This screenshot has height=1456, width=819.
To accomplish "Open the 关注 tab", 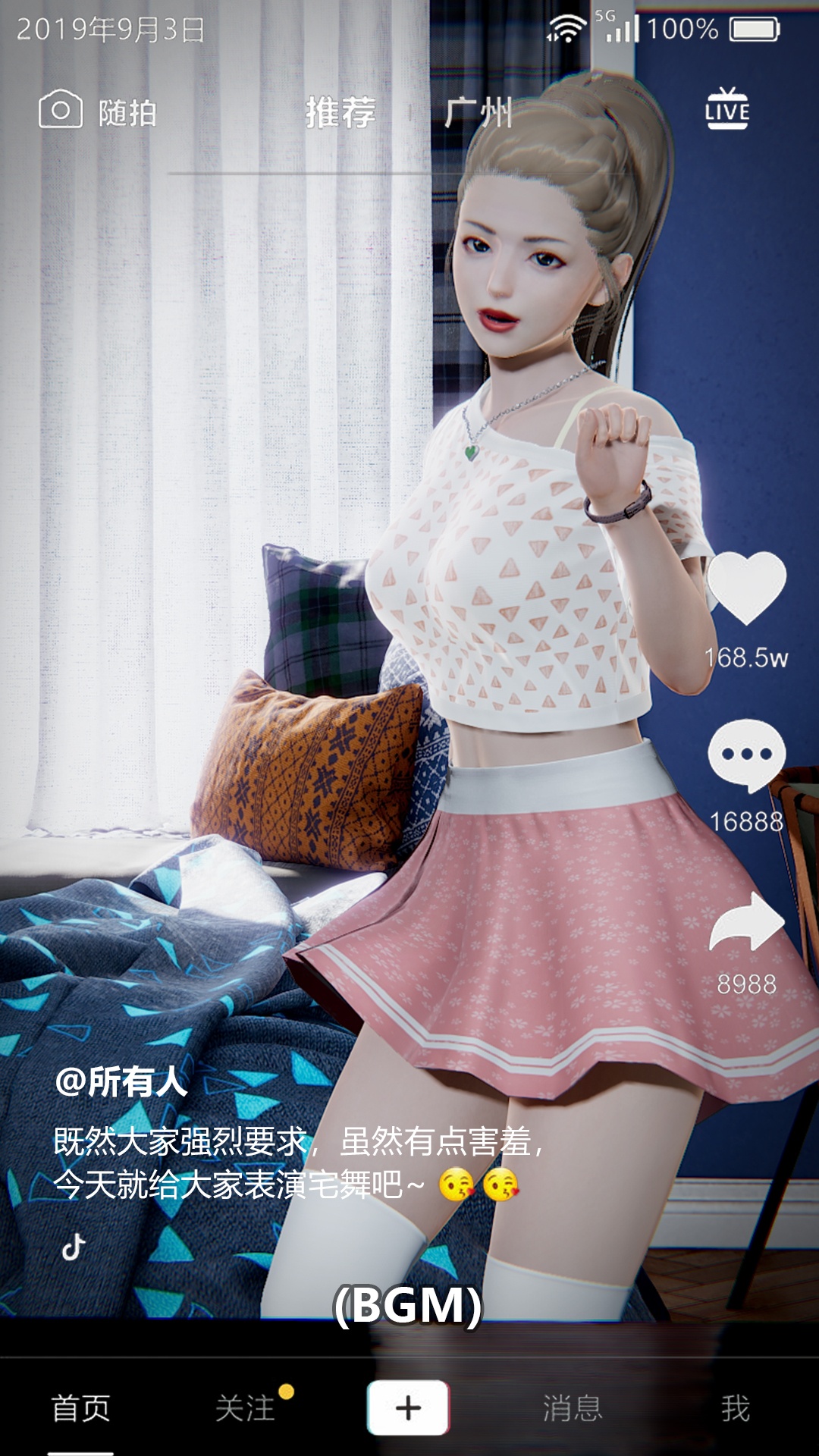I will 245,1408.
